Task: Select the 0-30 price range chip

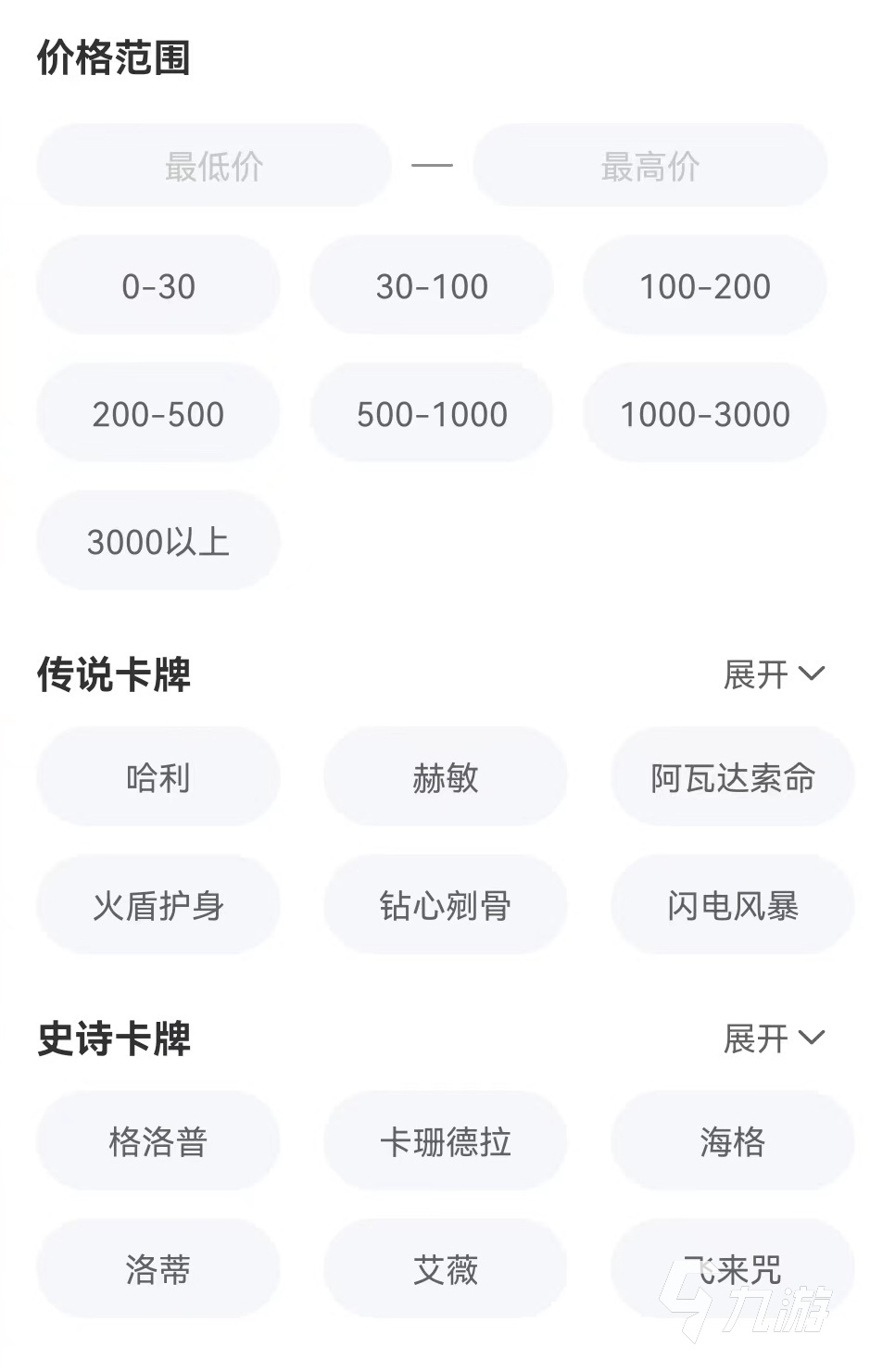Action: point(158,286)
